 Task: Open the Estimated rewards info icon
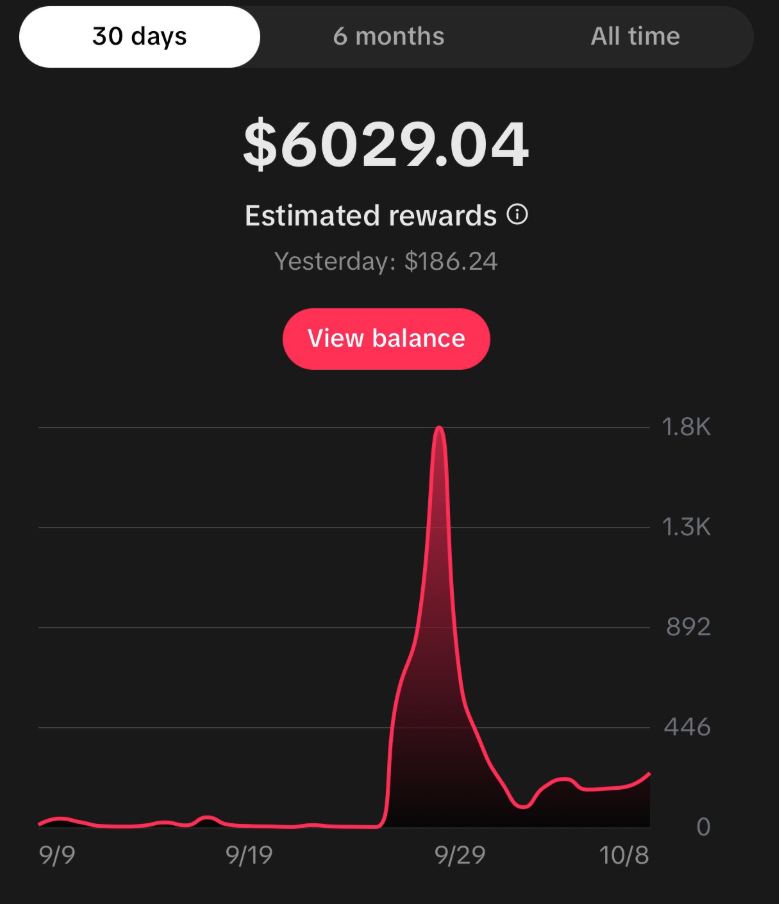point(517,214)
